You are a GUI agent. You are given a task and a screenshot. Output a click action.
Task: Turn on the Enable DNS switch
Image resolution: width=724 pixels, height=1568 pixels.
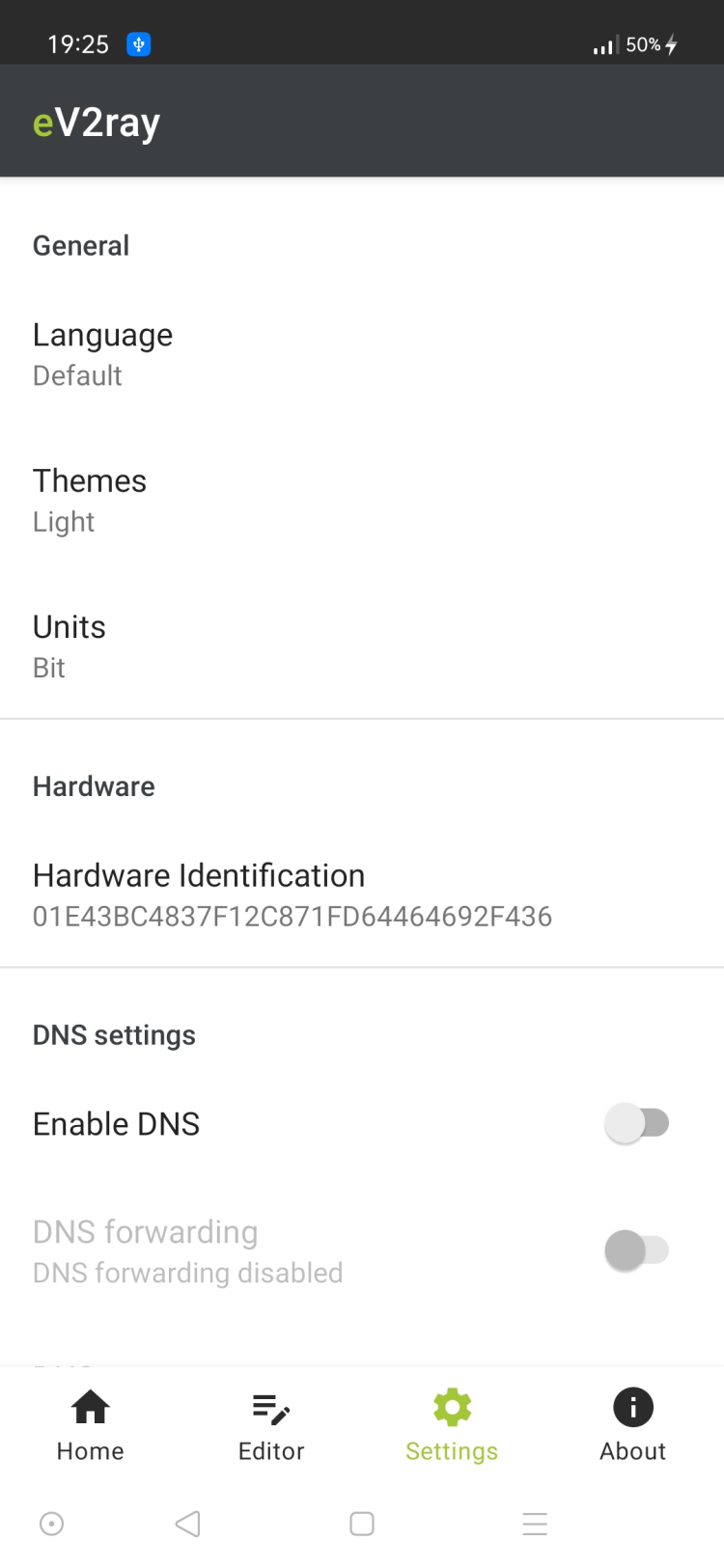[636, 1123]
